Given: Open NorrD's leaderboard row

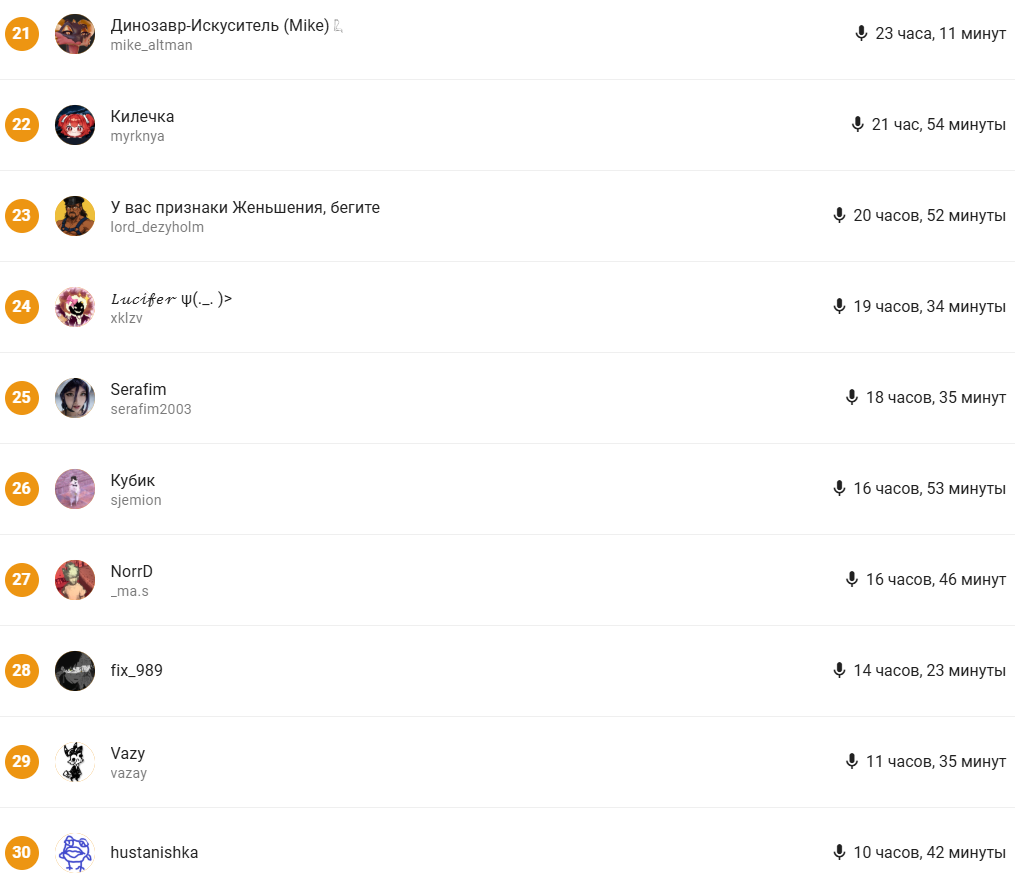Looking at the screenshot, I should (131, 572).
